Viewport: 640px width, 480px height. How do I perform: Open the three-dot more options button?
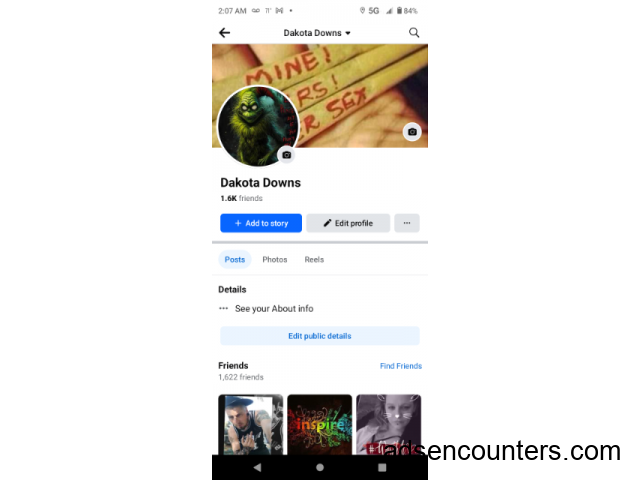click(x=407, y=223)
